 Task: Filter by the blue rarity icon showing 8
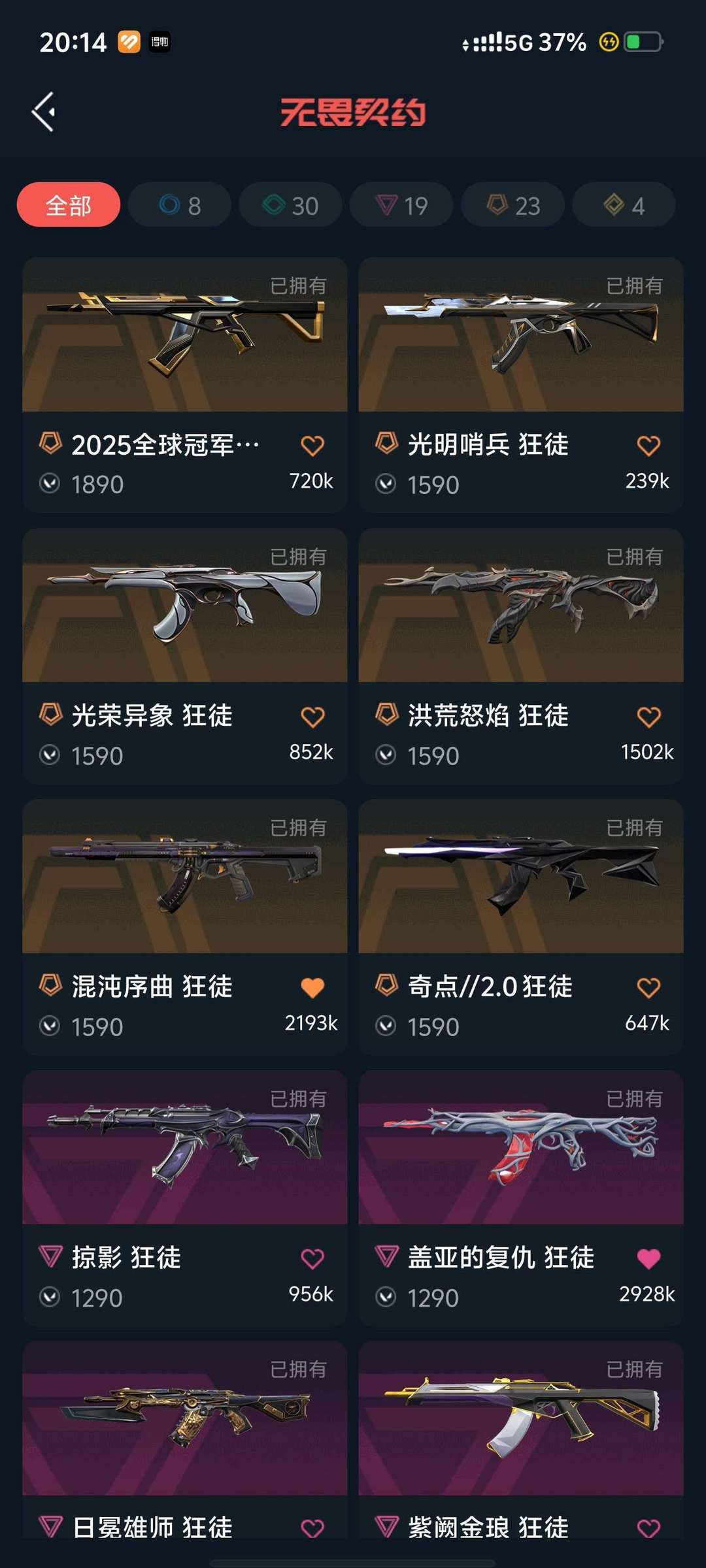pos(180,204)
